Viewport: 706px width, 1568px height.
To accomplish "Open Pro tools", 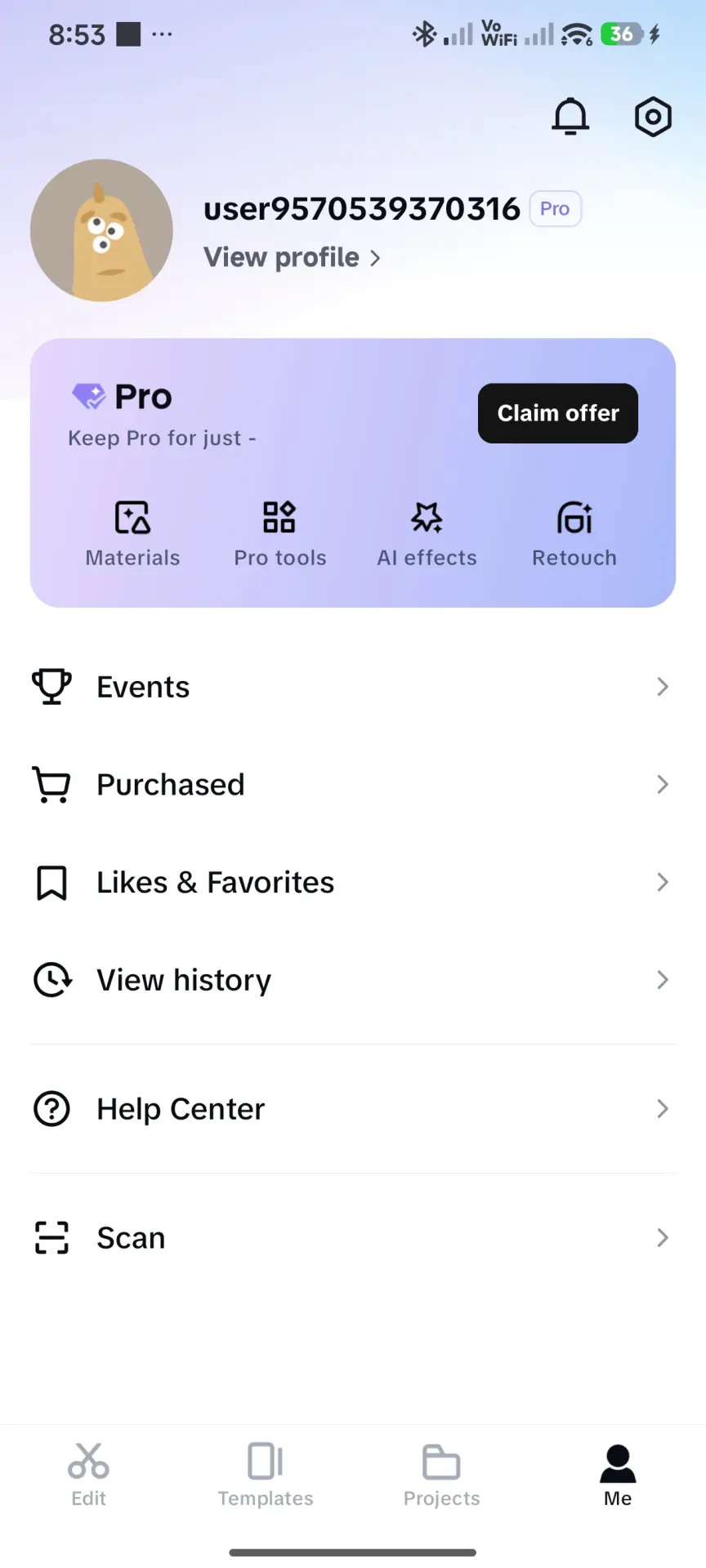I will click(x=279, y=534).
